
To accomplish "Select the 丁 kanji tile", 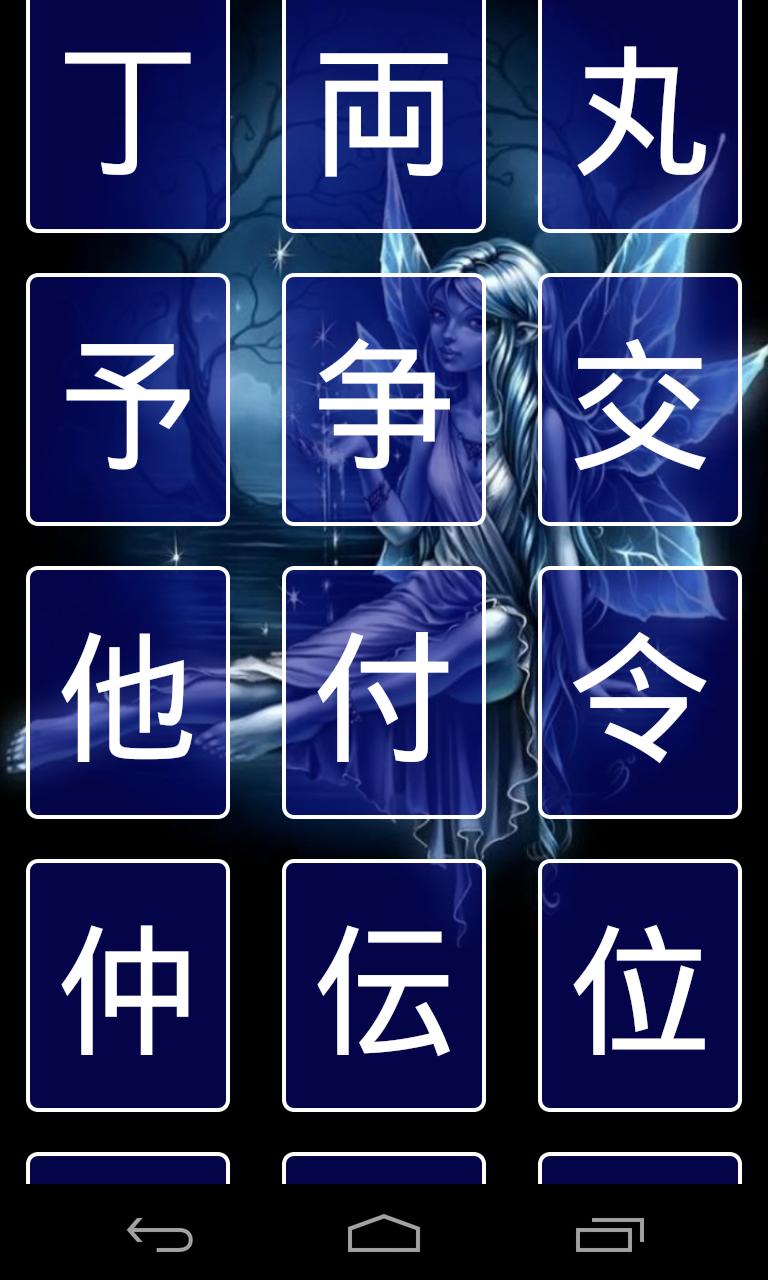I will (128, 115).
